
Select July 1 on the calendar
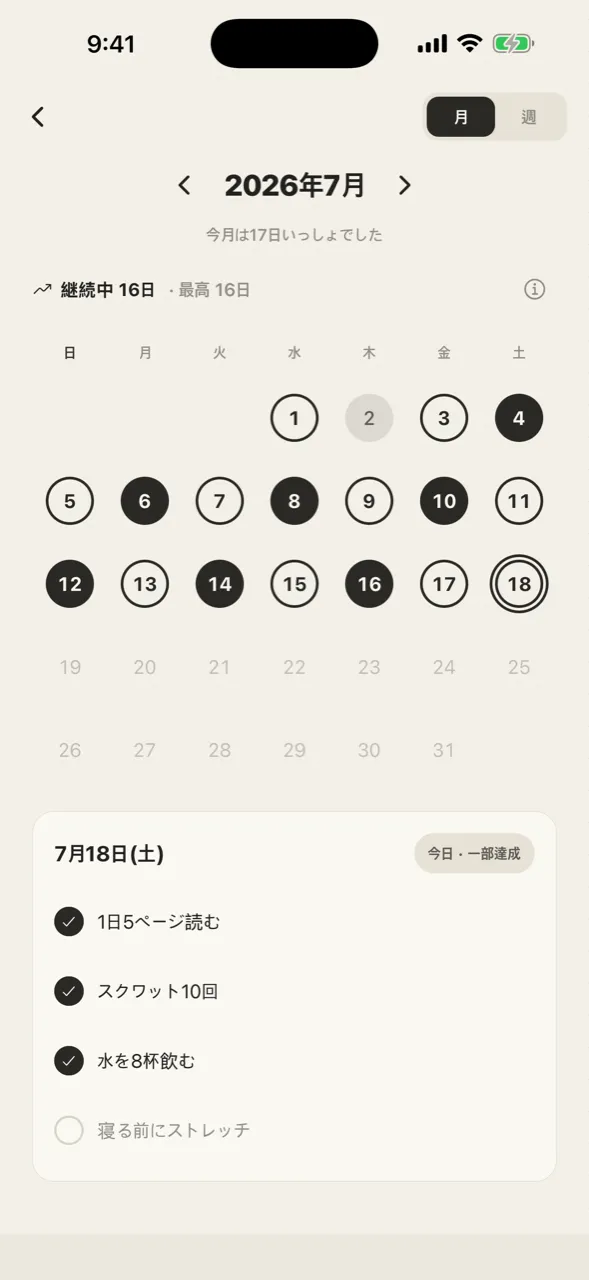click(294, 418)
